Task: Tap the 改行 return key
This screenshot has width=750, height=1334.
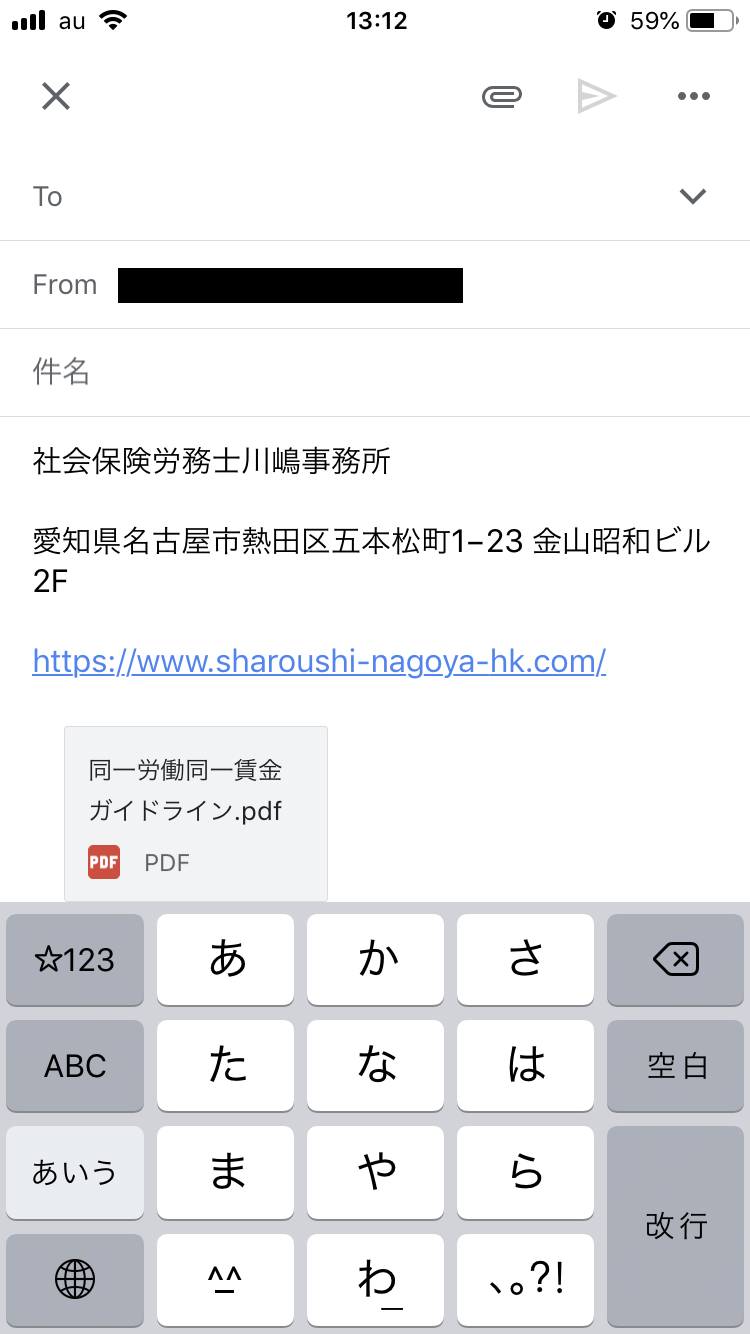Action: pyautogui.click(x=675, y=1226)
